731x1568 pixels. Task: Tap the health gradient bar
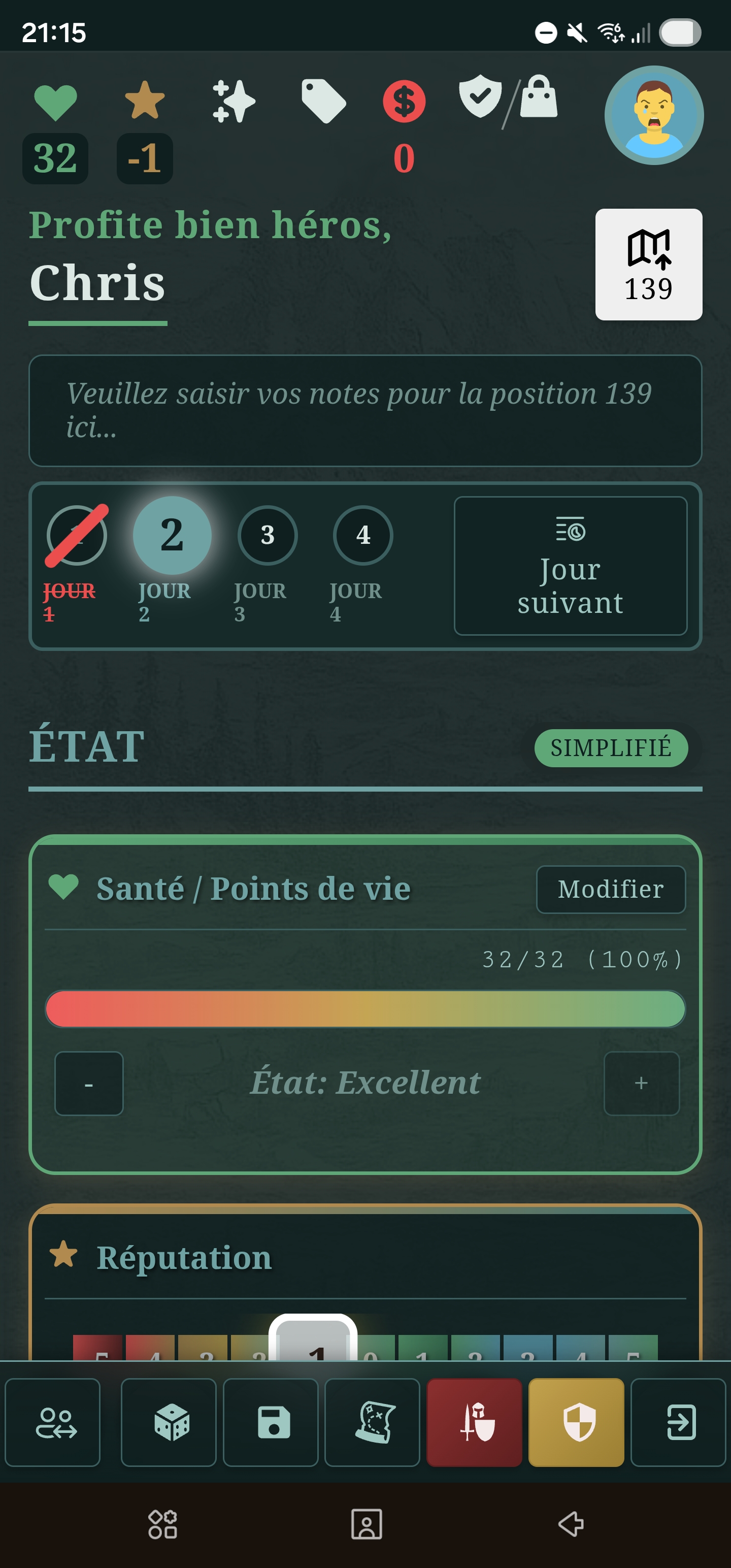click(x=365, y=1008)
